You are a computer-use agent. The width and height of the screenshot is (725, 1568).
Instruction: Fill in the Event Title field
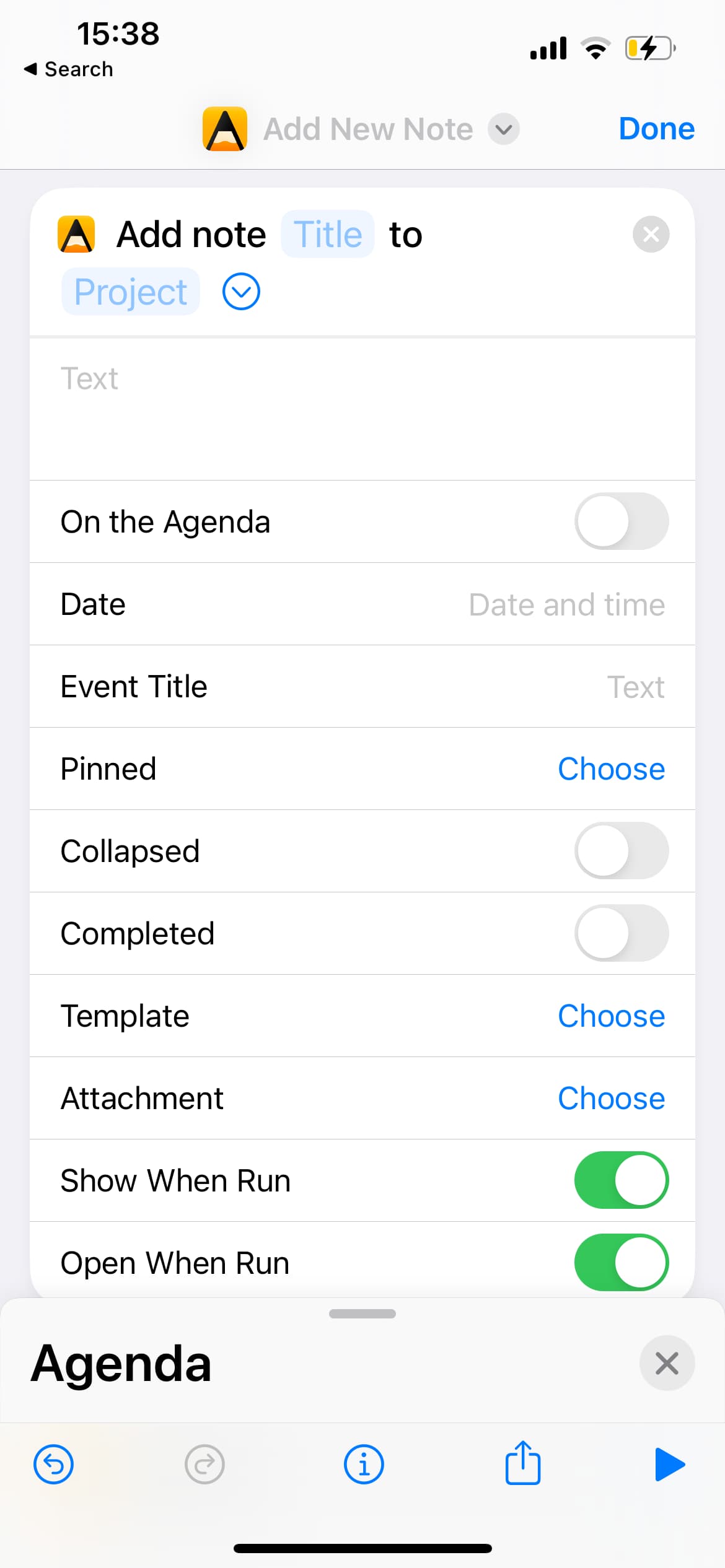pos(635,687)
